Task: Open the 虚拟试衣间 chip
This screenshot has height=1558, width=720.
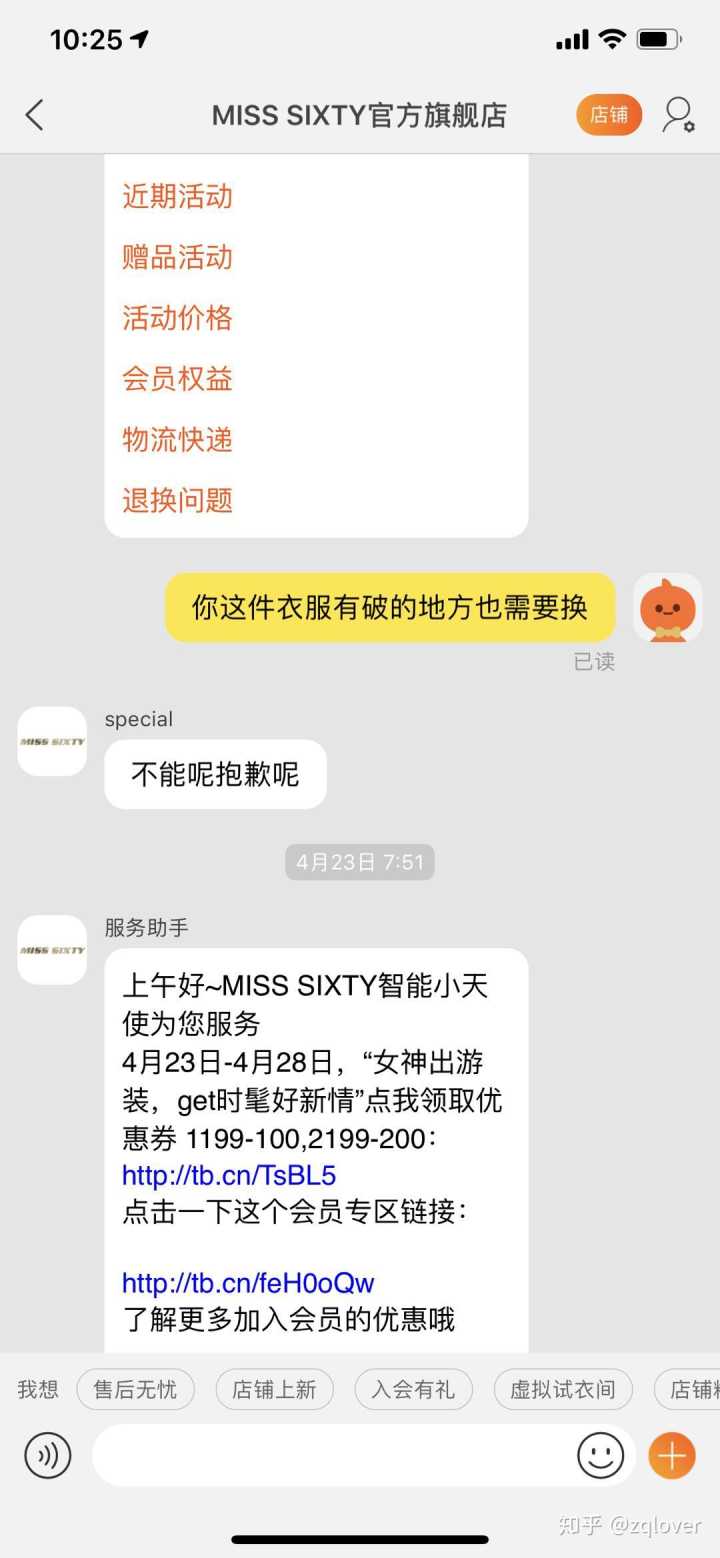Action: (563, 1389)
